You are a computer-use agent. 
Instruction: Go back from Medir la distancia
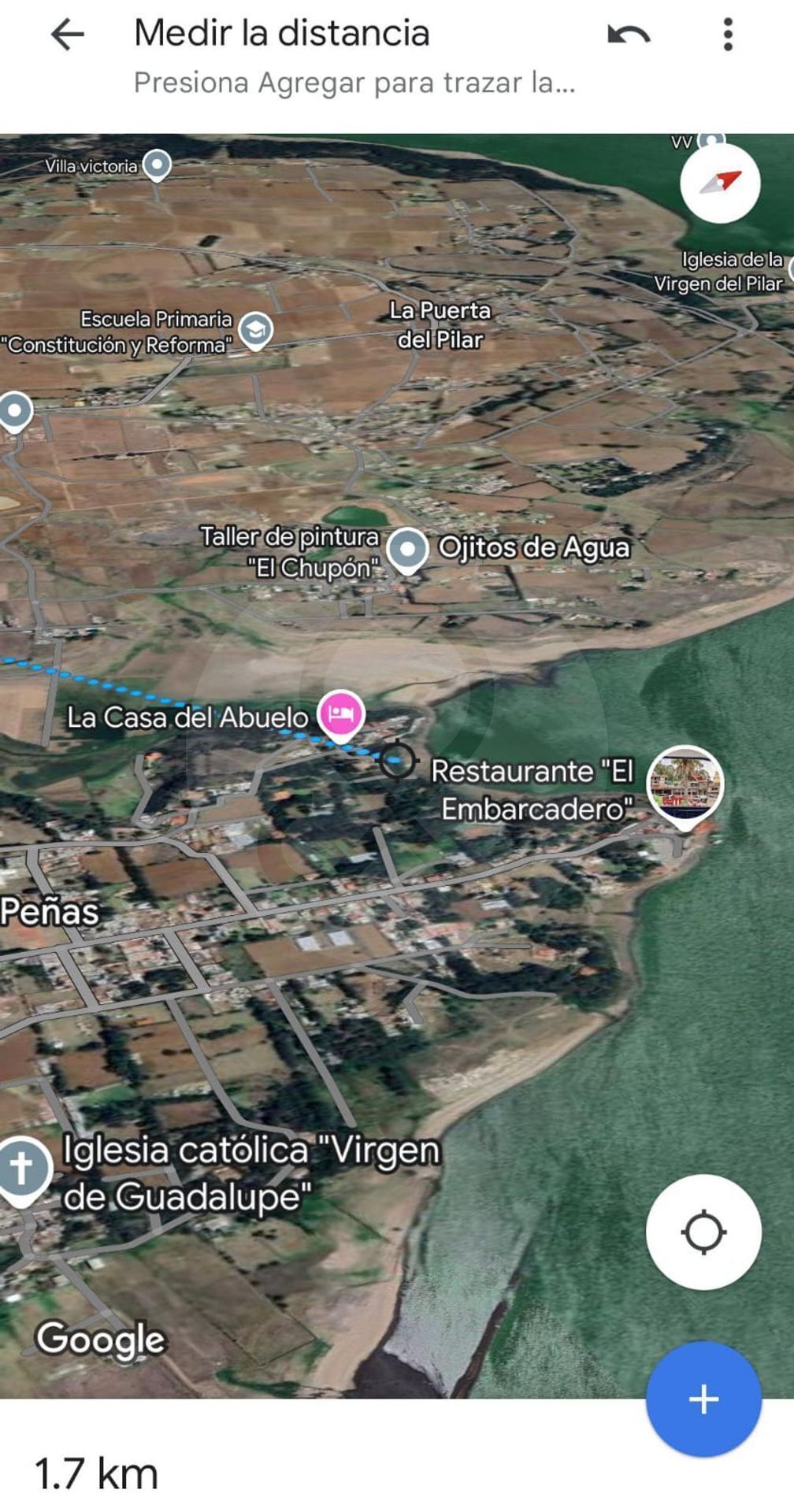(x=68, y=35)
